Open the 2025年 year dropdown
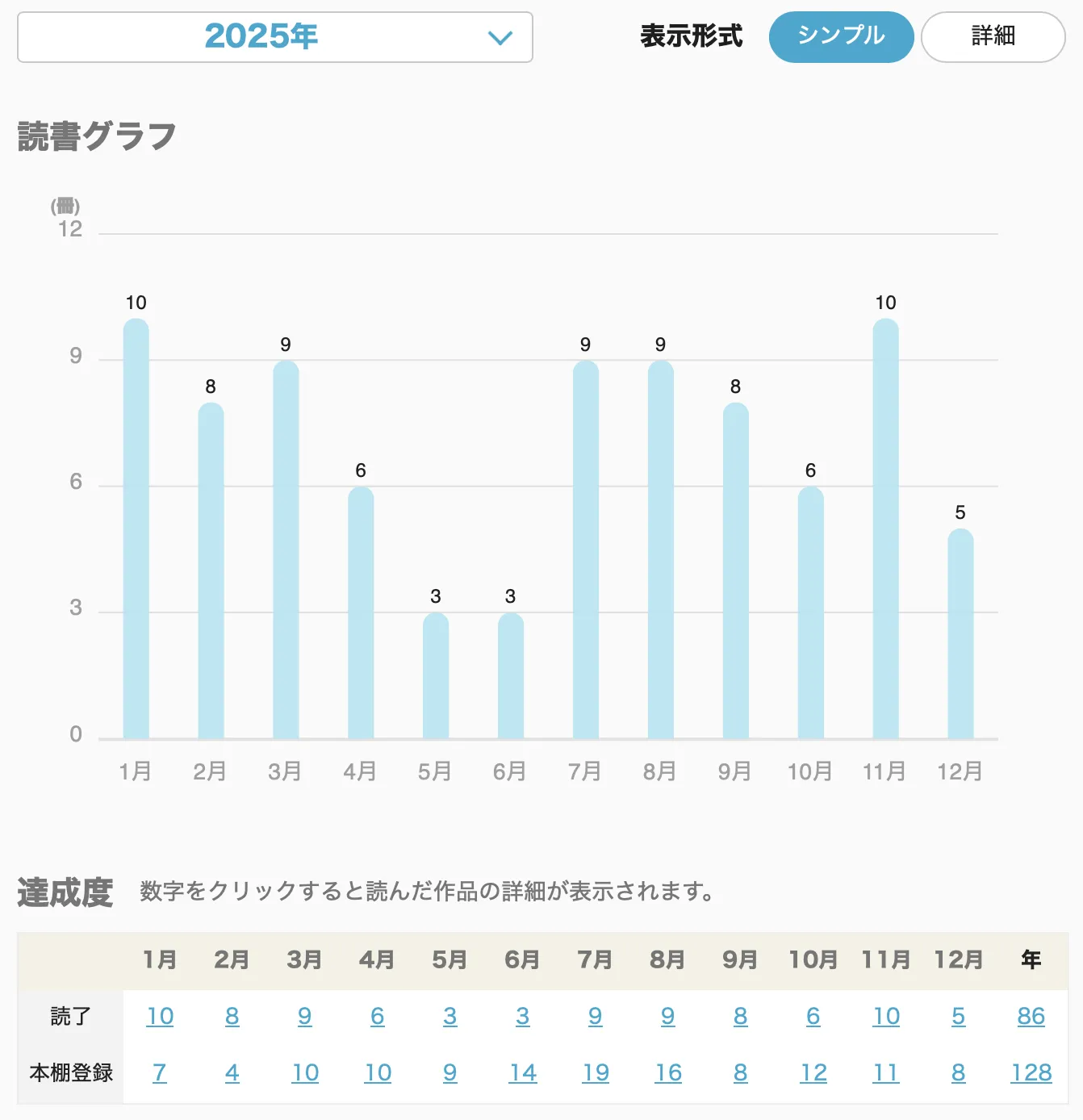 274,37
